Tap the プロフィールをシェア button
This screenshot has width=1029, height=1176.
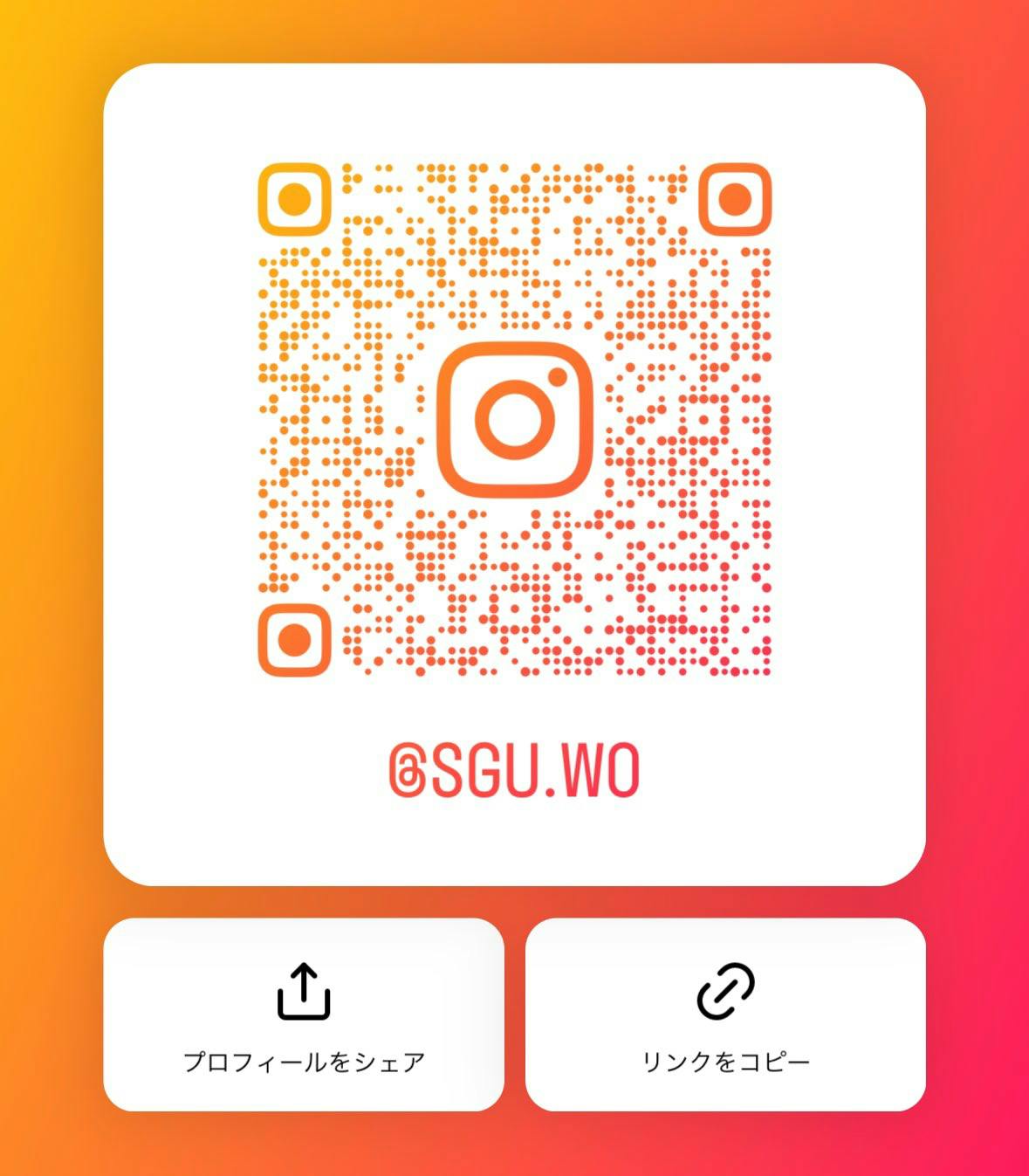point(304,1014)
